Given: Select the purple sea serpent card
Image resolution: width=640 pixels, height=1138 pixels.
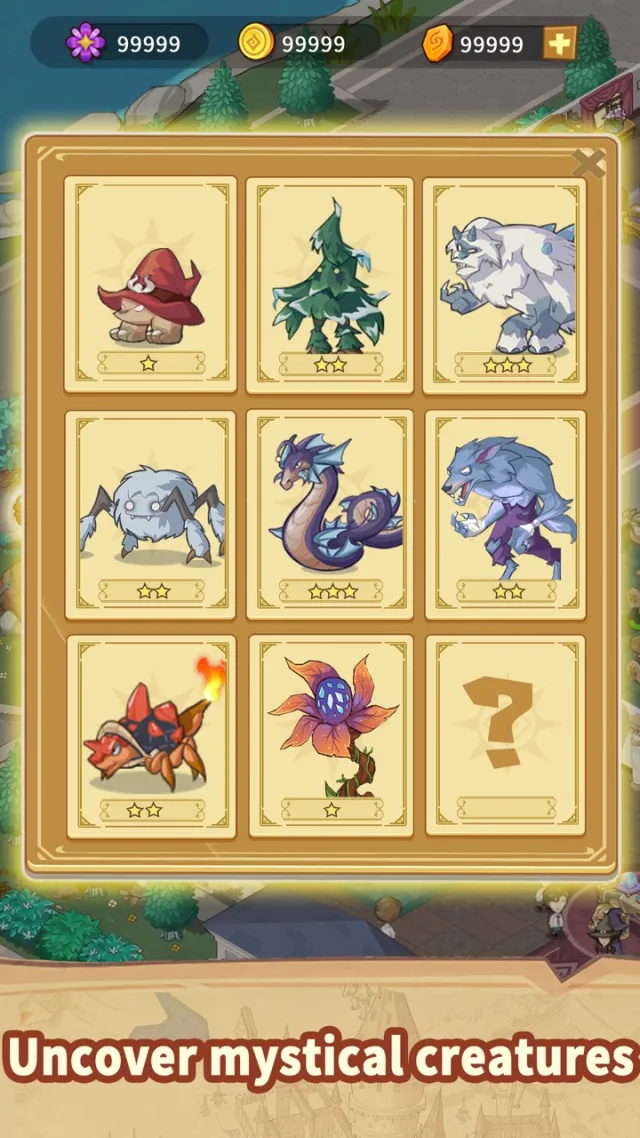Looking at the screenshot, I should pyautogui.click(x=329, y=515).
